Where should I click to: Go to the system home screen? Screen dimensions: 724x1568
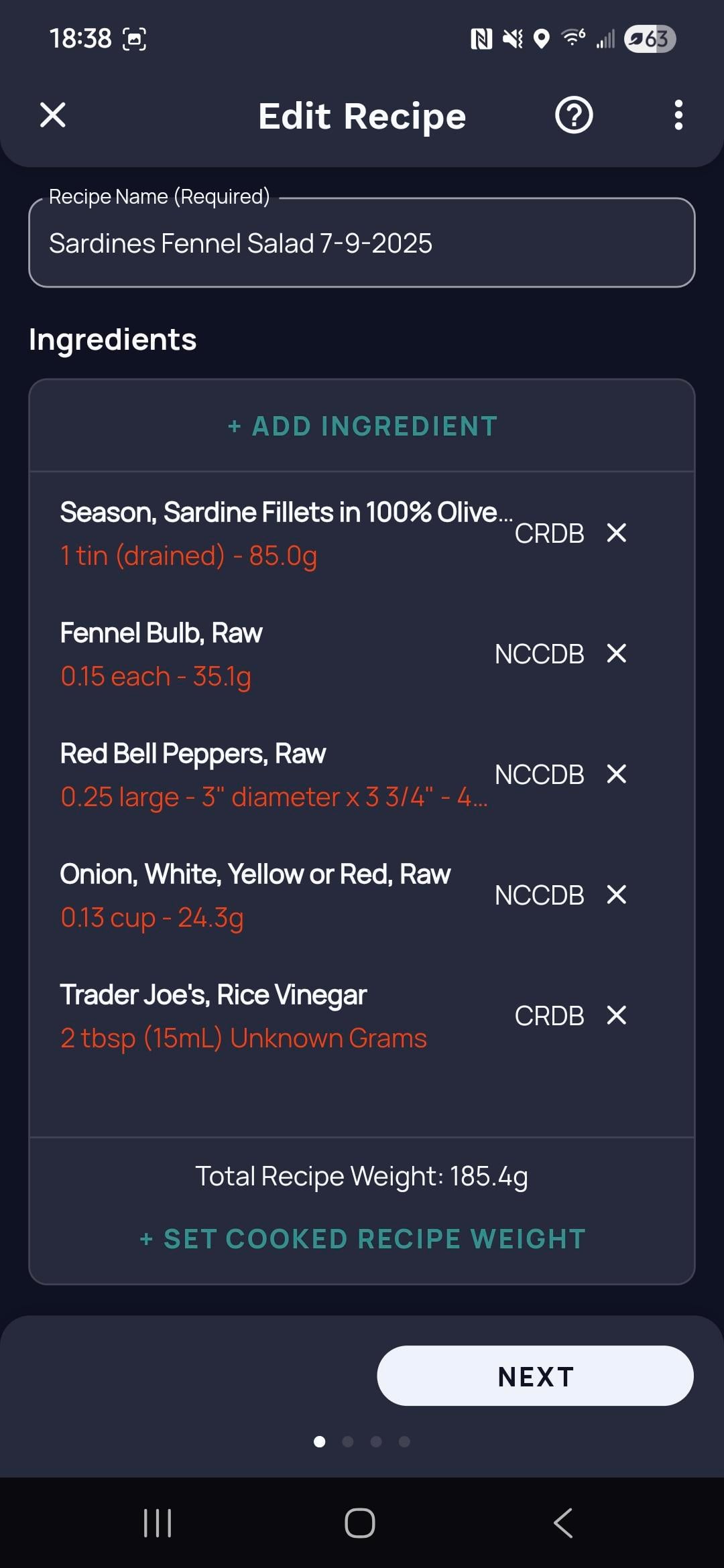point(360,1523)
